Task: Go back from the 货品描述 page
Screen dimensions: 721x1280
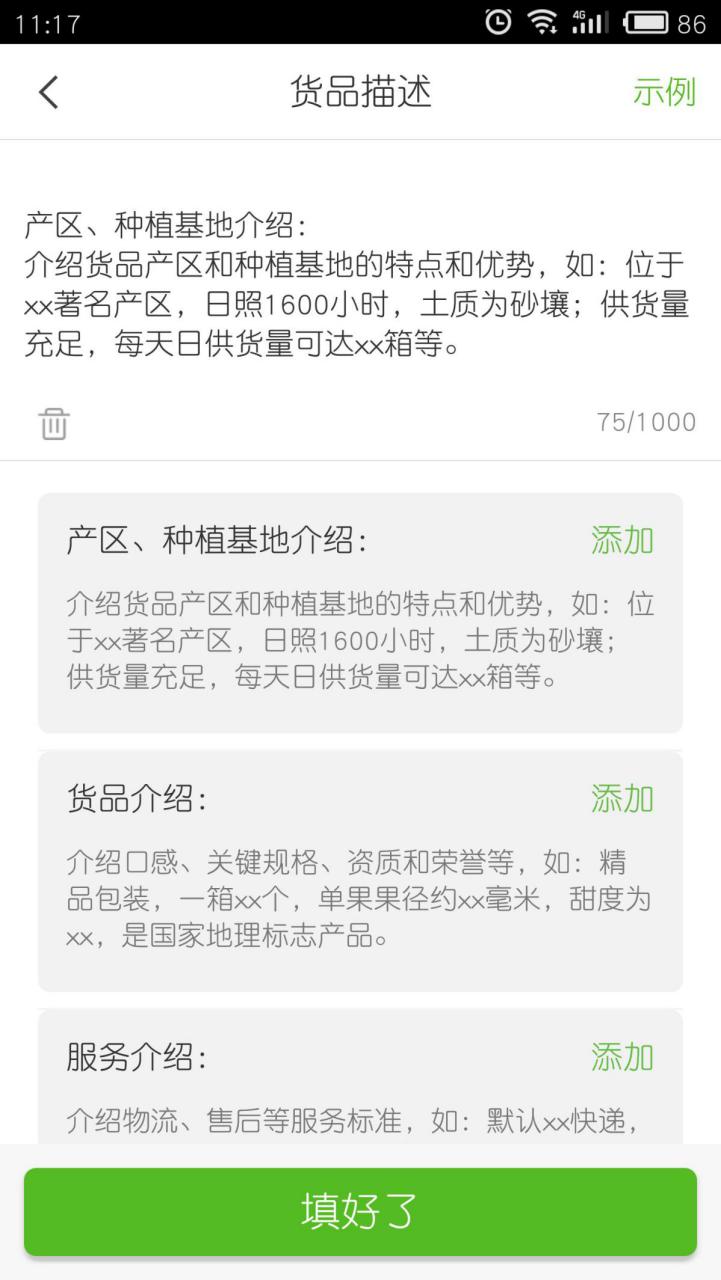Action: point(48,92)
